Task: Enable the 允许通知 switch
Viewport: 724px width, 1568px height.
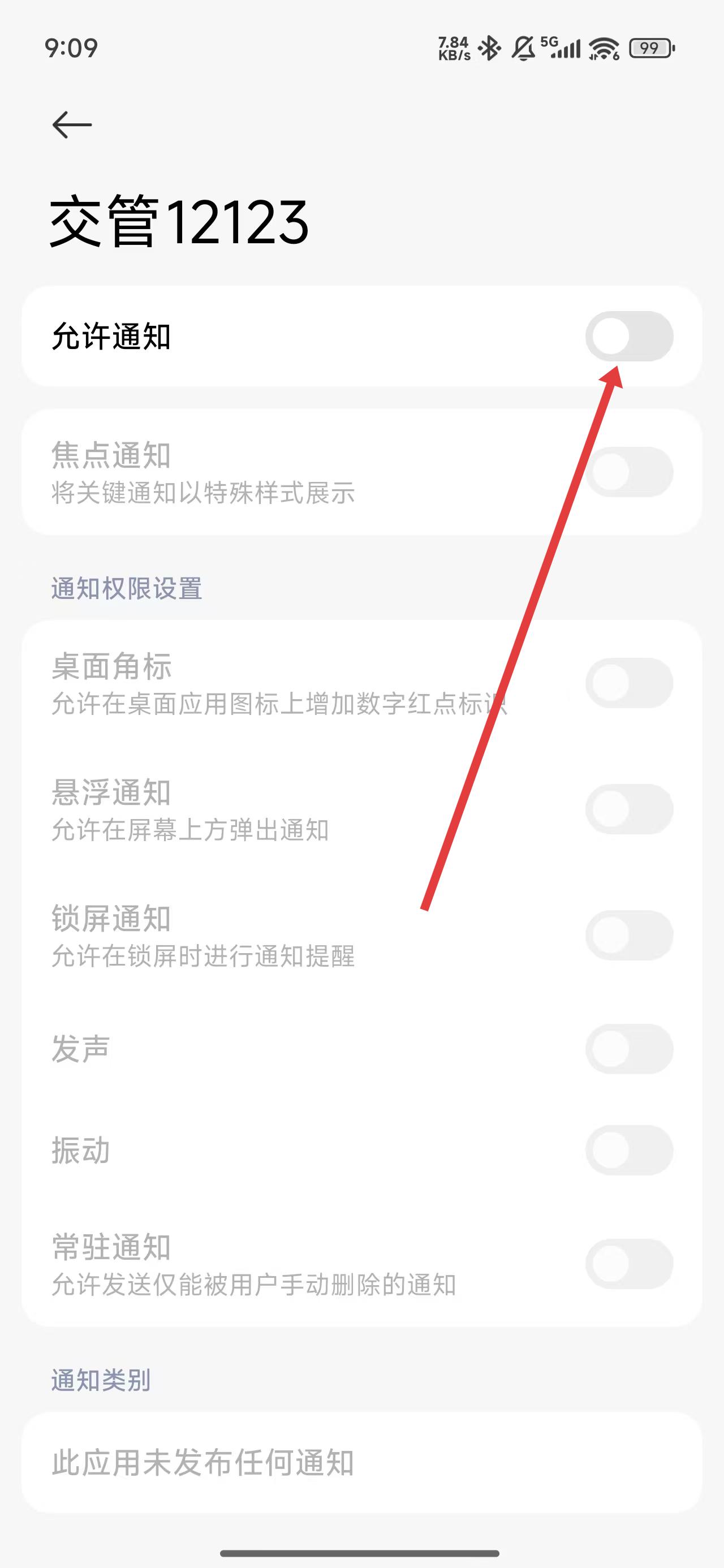Action: (628, 336)
